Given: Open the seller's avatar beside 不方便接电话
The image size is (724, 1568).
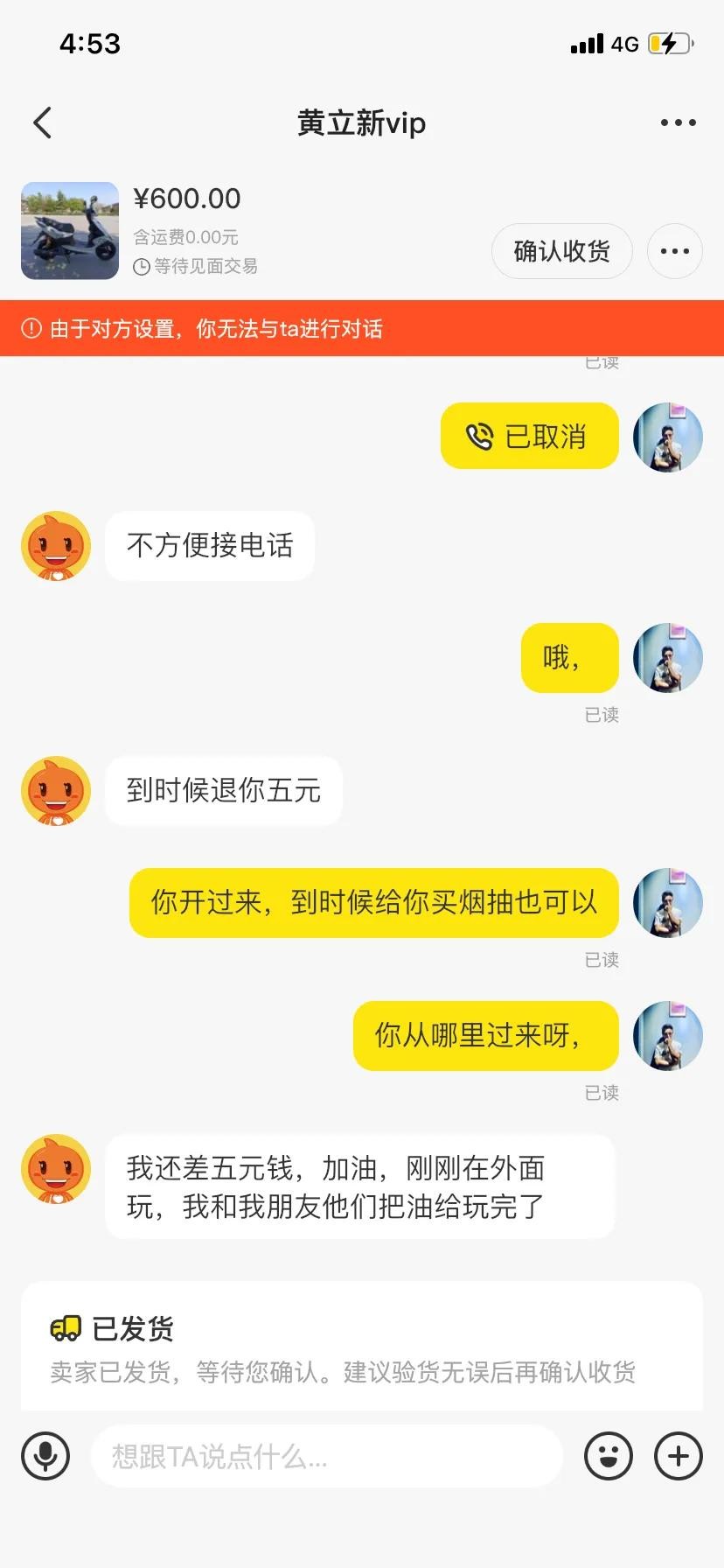Looking at the screenshot, I should [56, 546].
